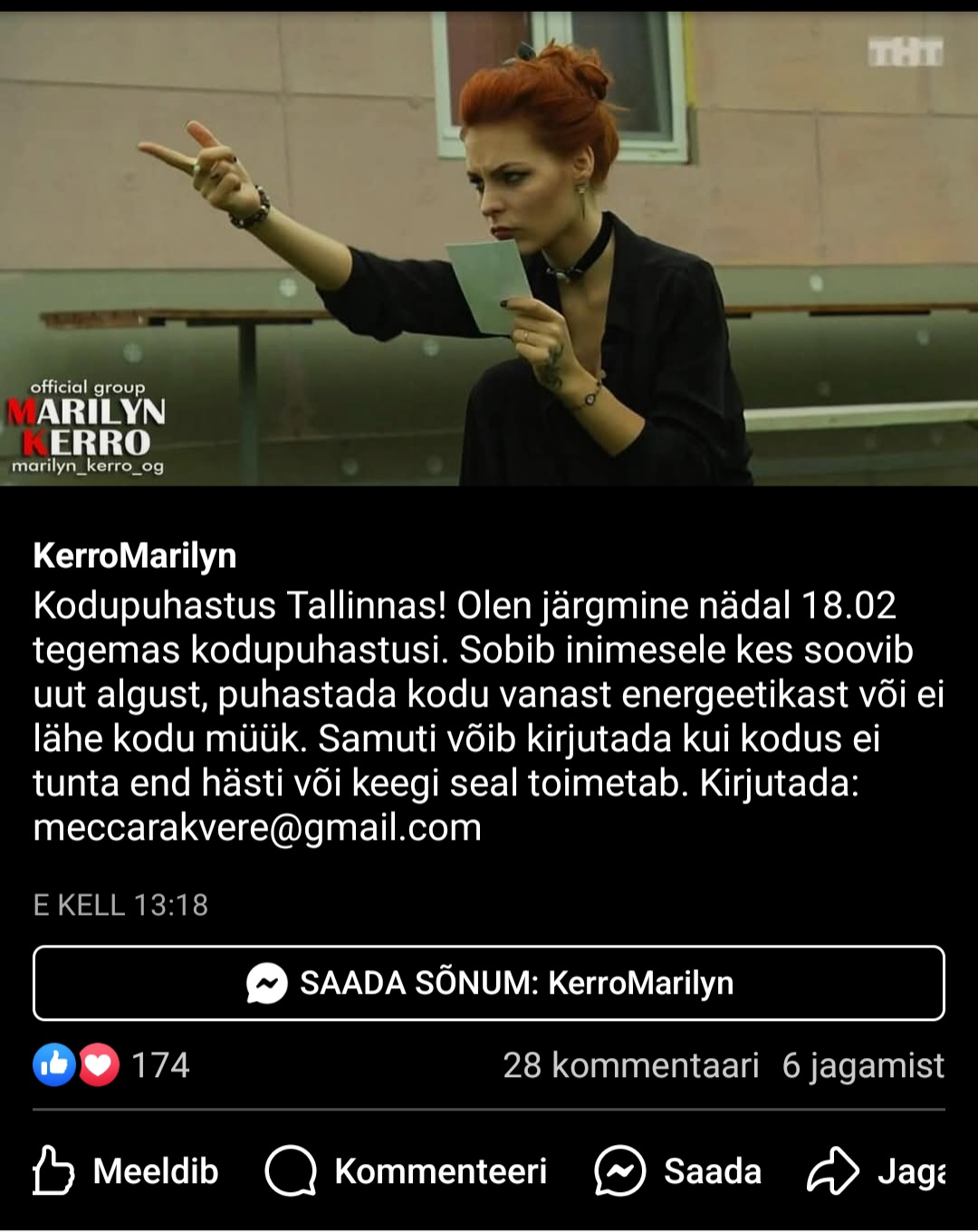Show the 6 jagamist shares

click(863, 1065)
